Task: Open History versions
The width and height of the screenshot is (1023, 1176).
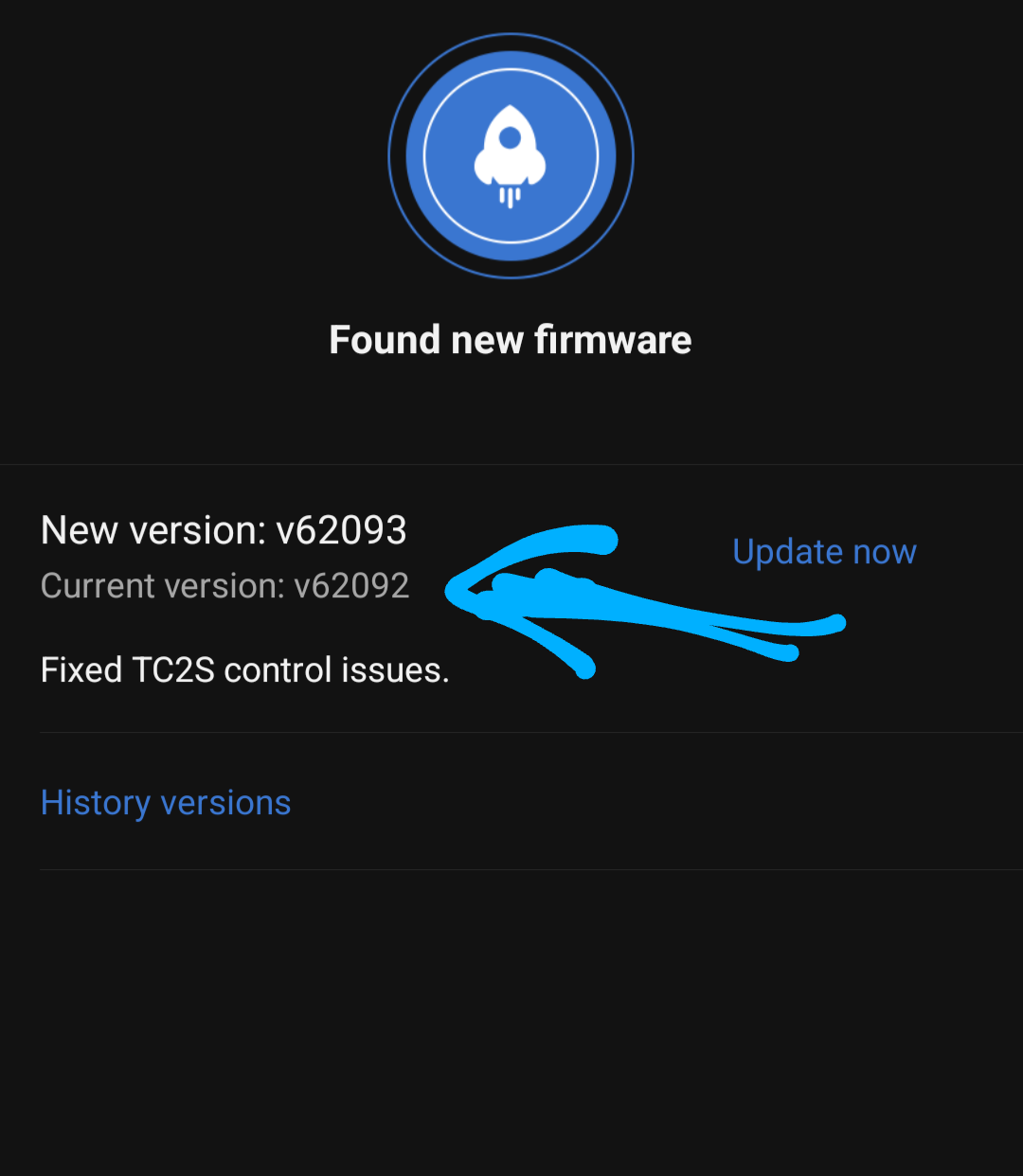Action: pos(166,803)
